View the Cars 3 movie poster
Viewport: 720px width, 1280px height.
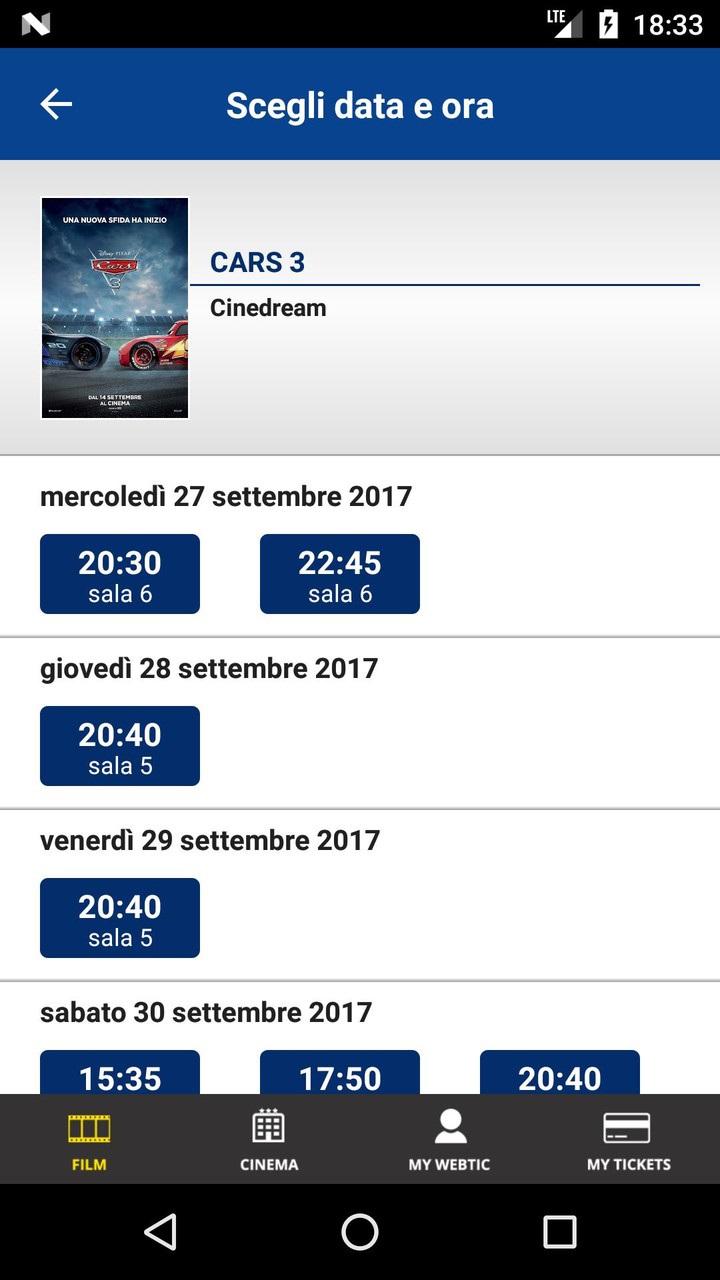[114, 306]
